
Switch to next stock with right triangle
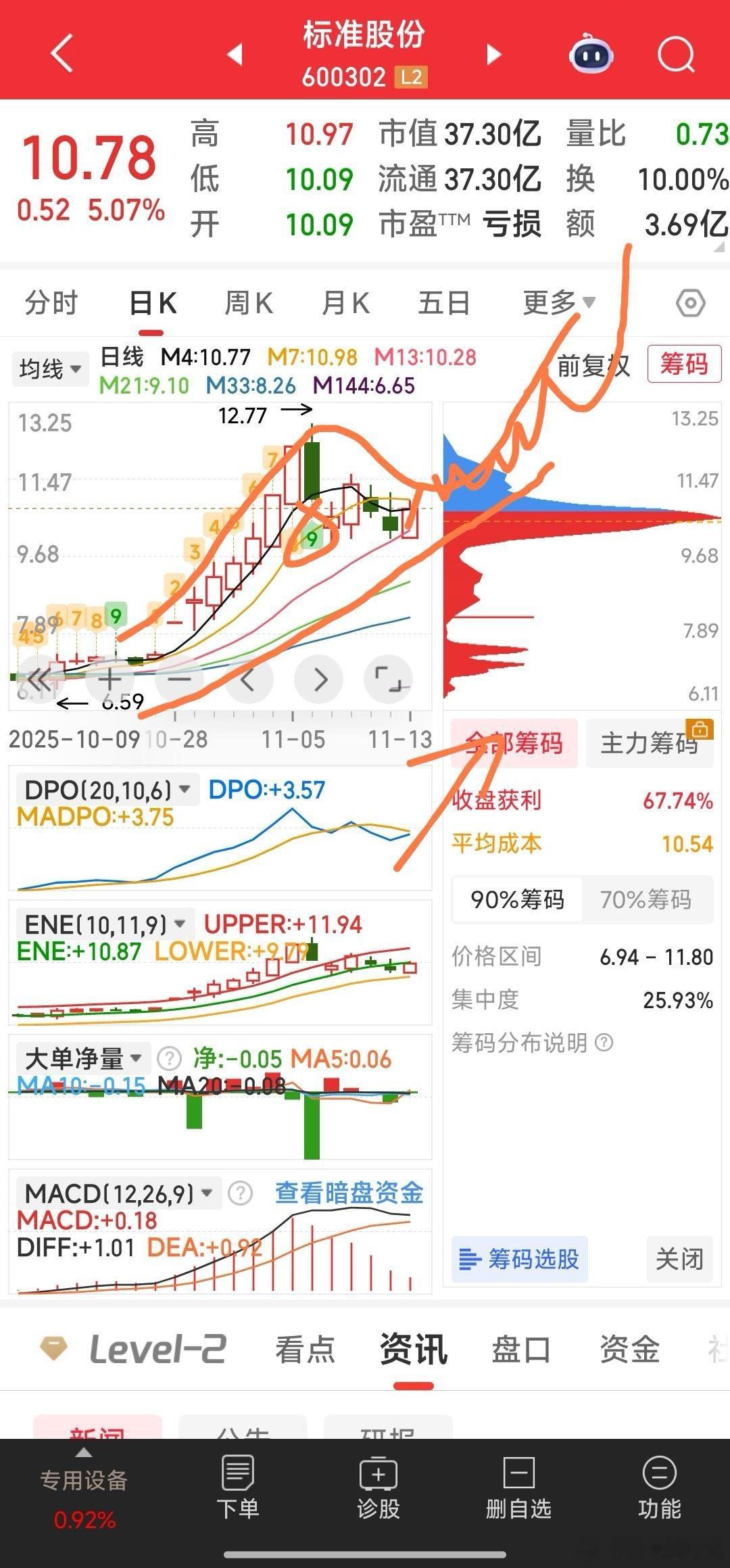click(494, 54)
